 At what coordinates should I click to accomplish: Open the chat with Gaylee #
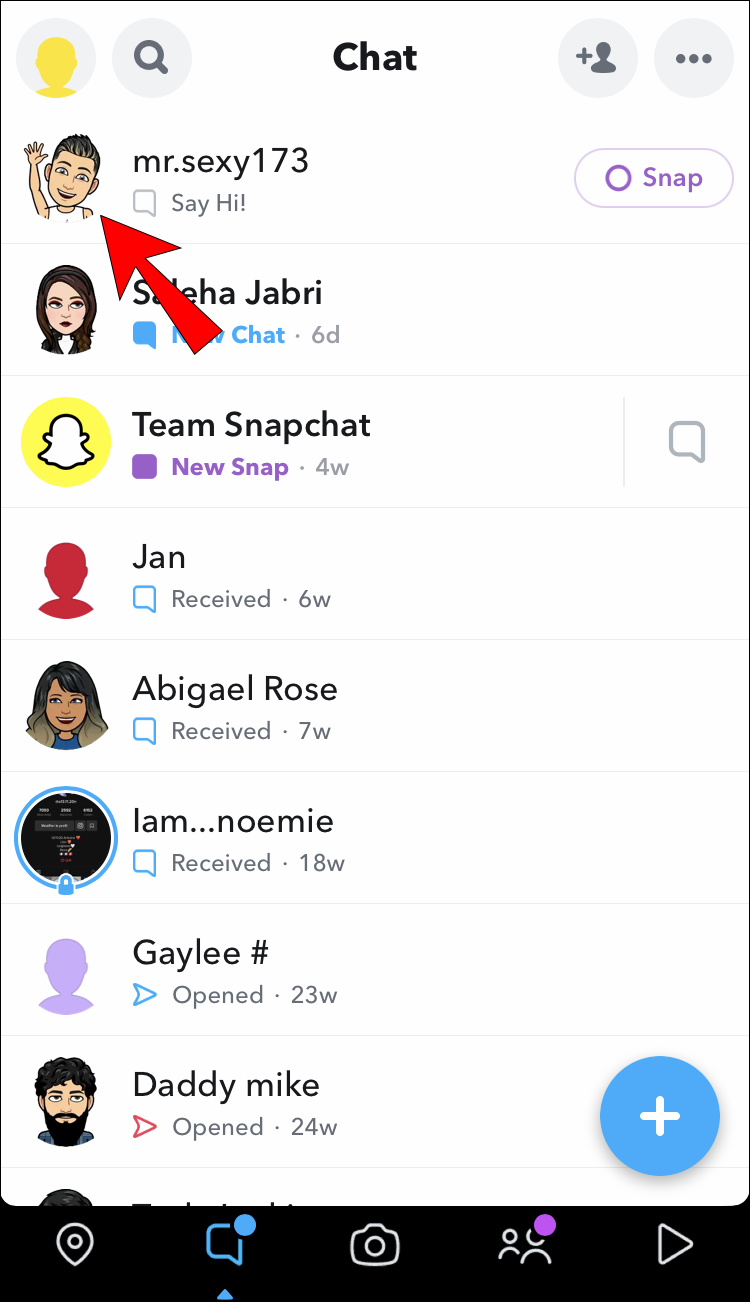(x=300, y=970)
